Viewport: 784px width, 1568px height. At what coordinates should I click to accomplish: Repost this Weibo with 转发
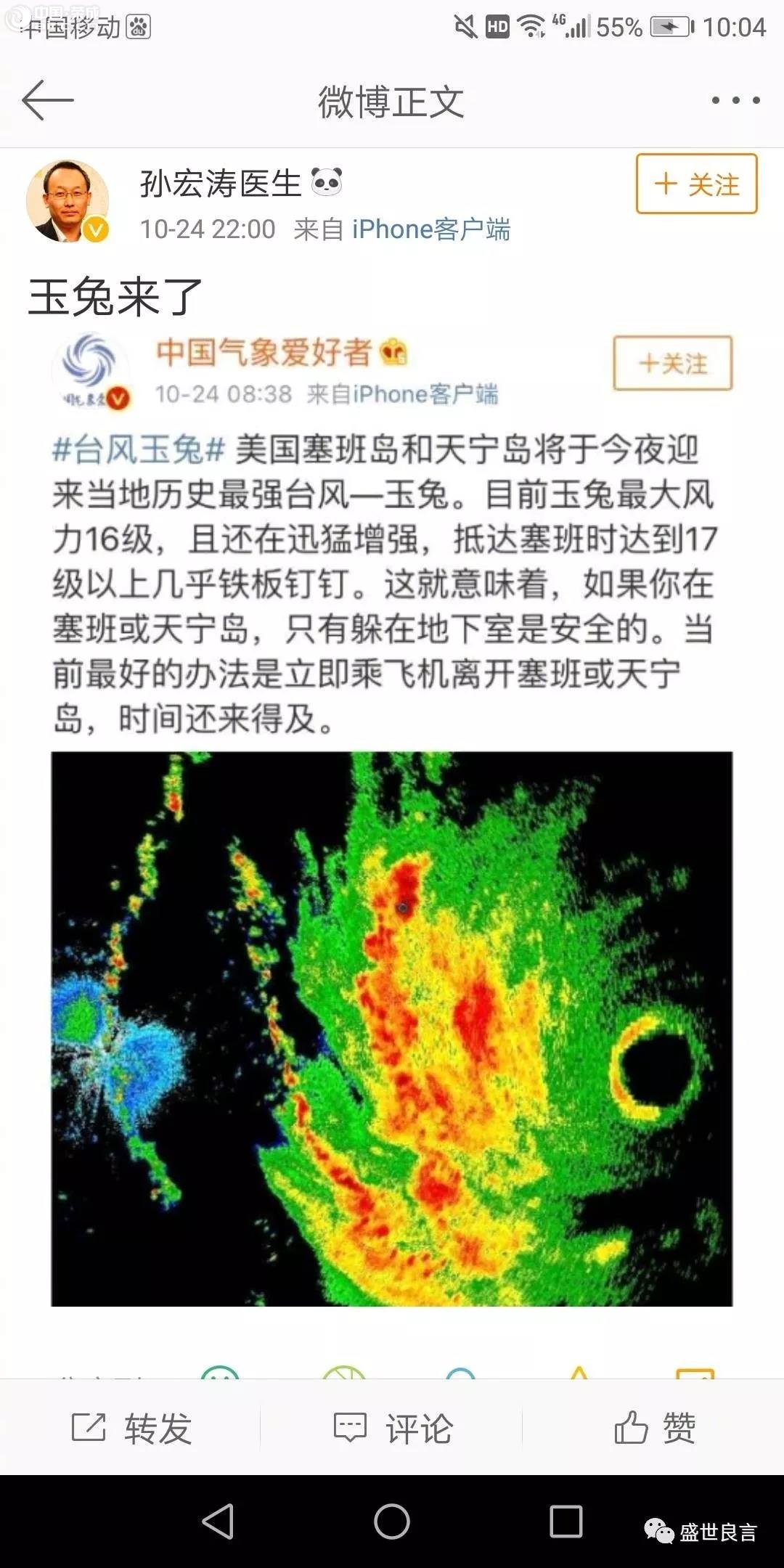coord(131,1428)
